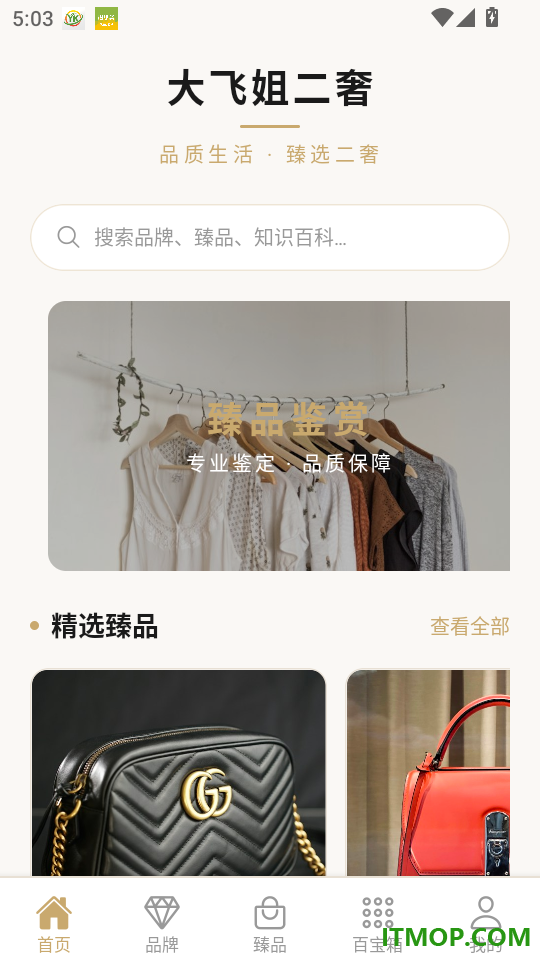540x960 pixels.
Task: Open the 臻品鉴赏 banner
Action: [x=279, y=435]
